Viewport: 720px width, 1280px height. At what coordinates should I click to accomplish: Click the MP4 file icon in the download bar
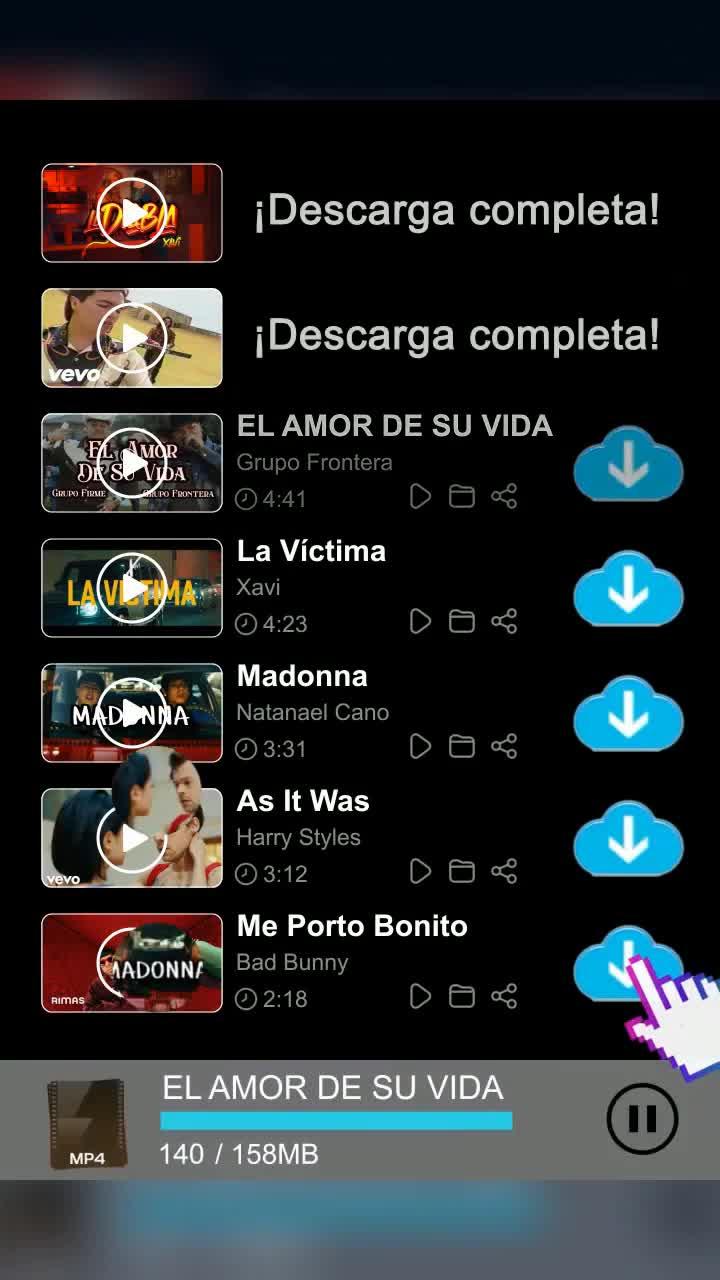coord(88,1118)
